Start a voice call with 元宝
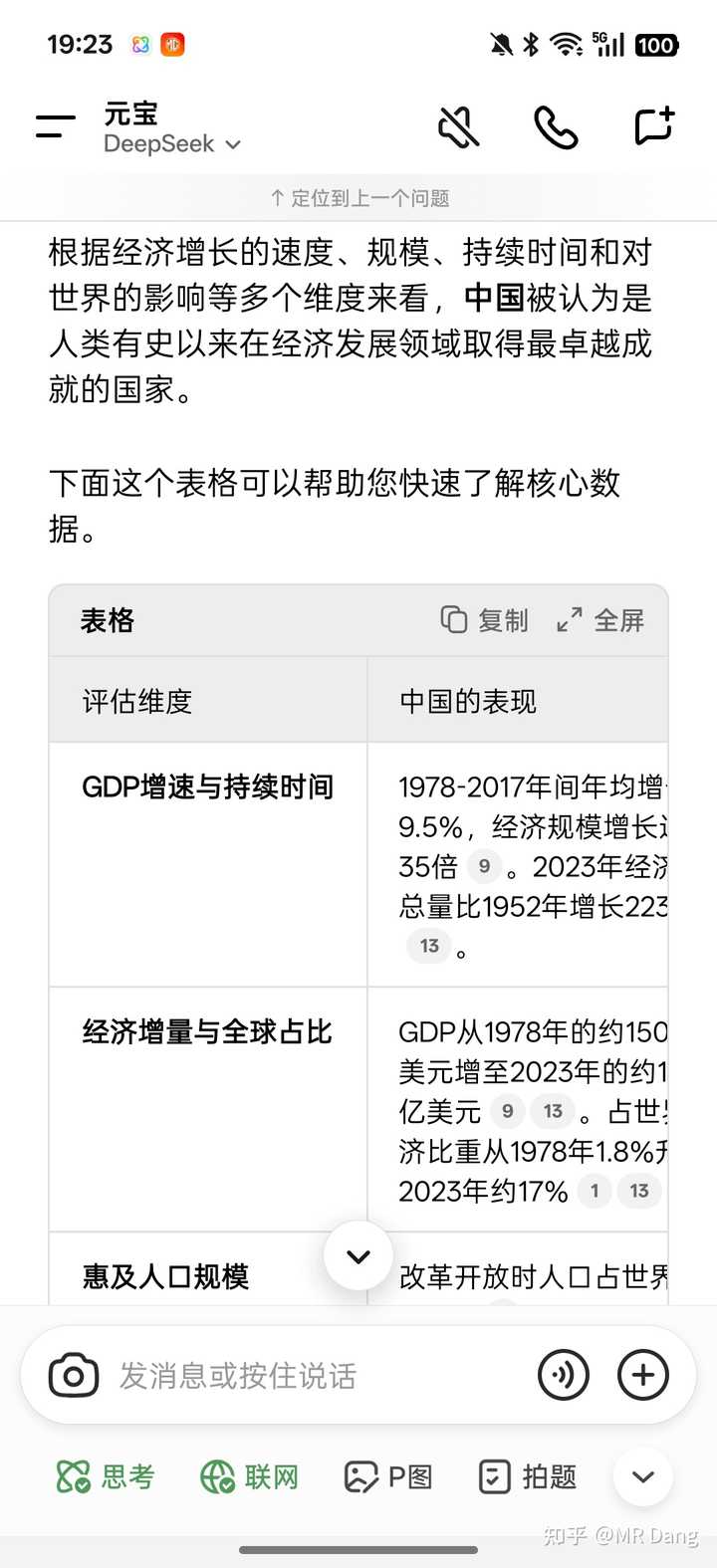717x1568 pixels. coord(556,126)
